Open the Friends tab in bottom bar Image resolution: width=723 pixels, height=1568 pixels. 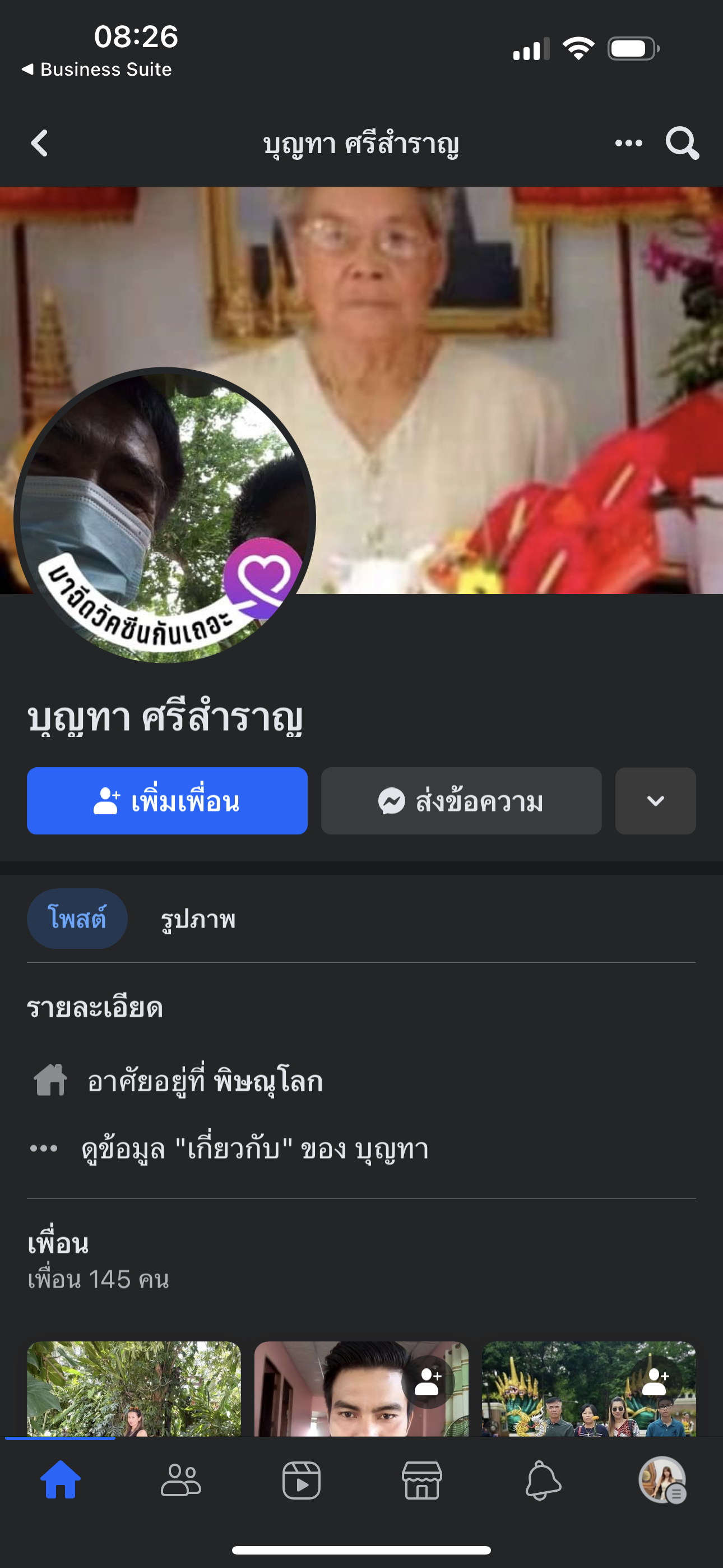(x=180, y=1480)
